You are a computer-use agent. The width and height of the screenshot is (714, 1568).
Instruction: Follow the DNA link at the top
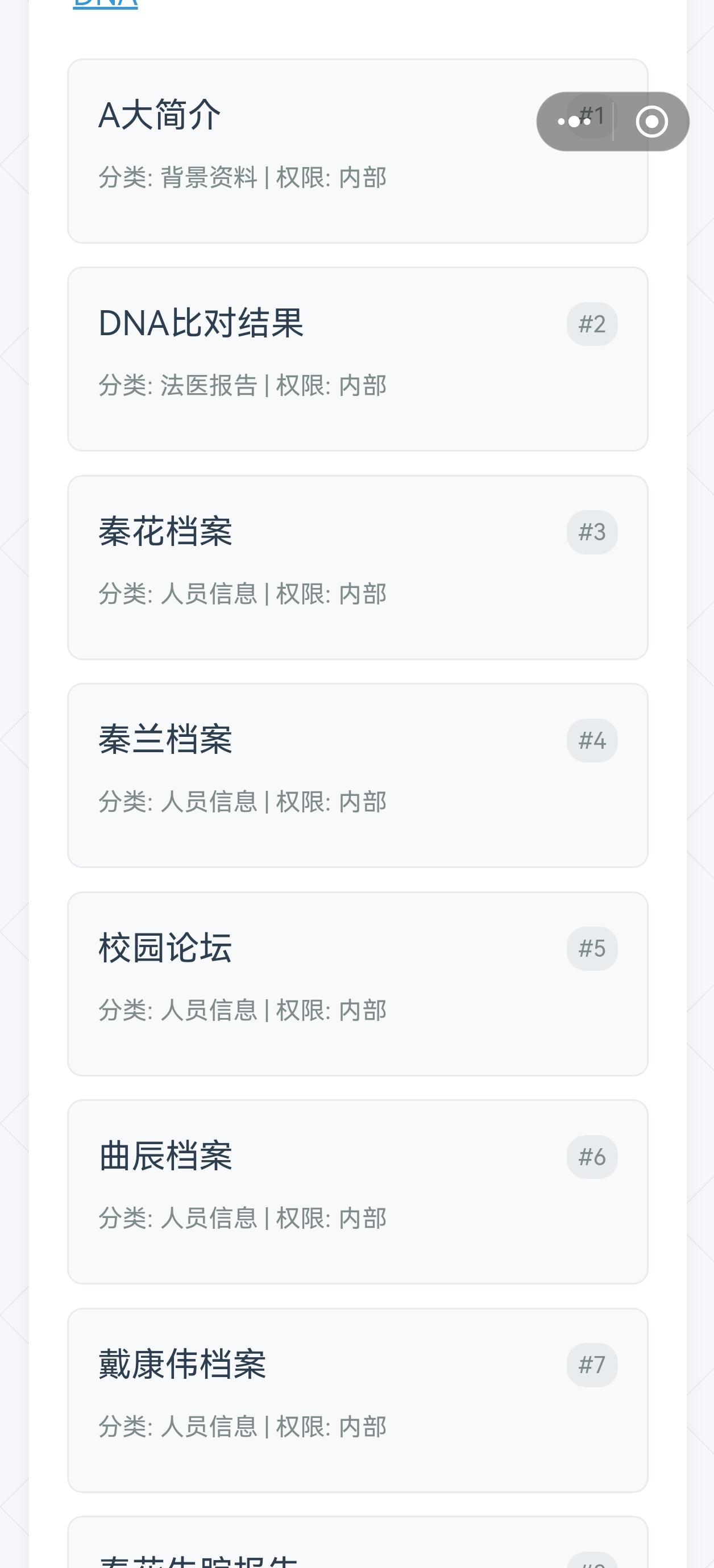(105, 3)
